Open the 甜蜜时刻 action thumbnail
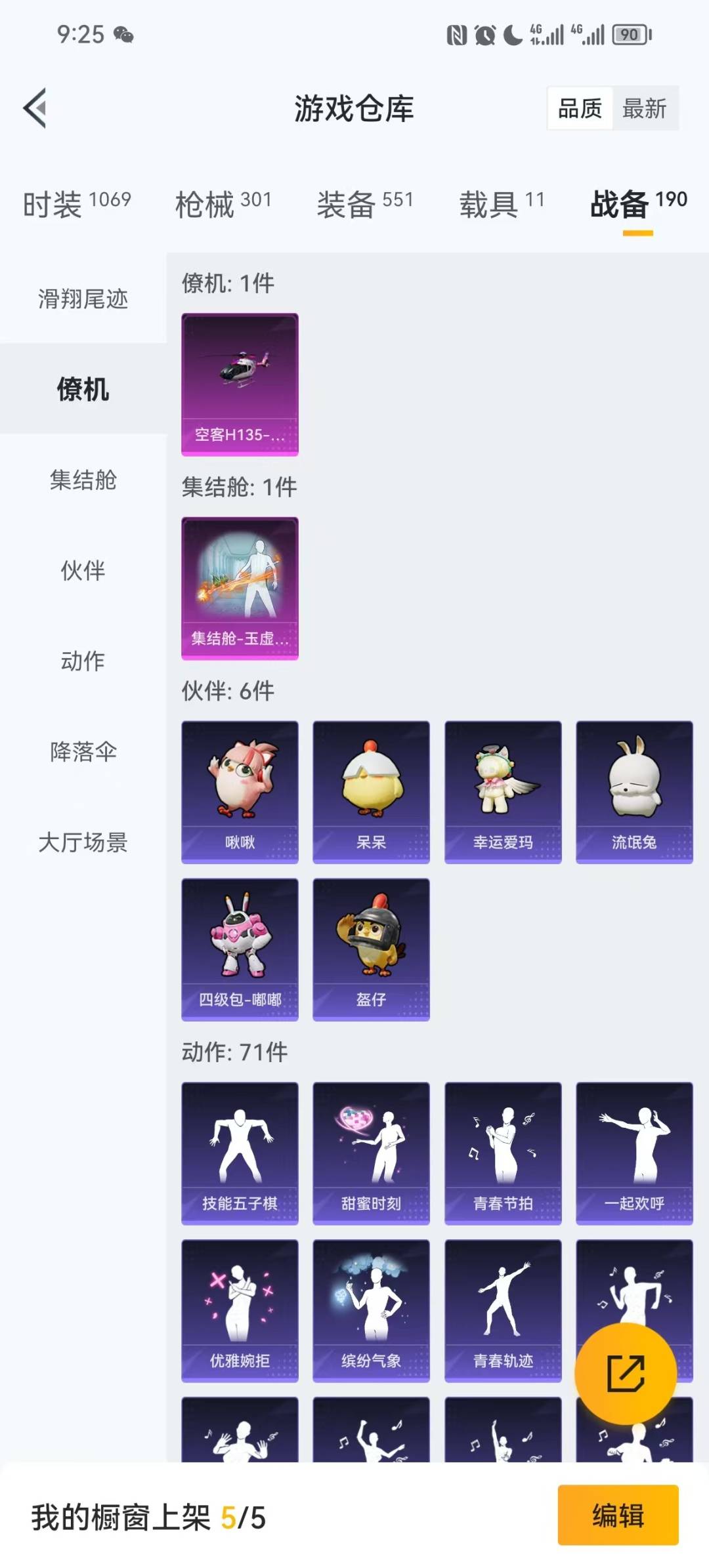 click(371, 1151)
